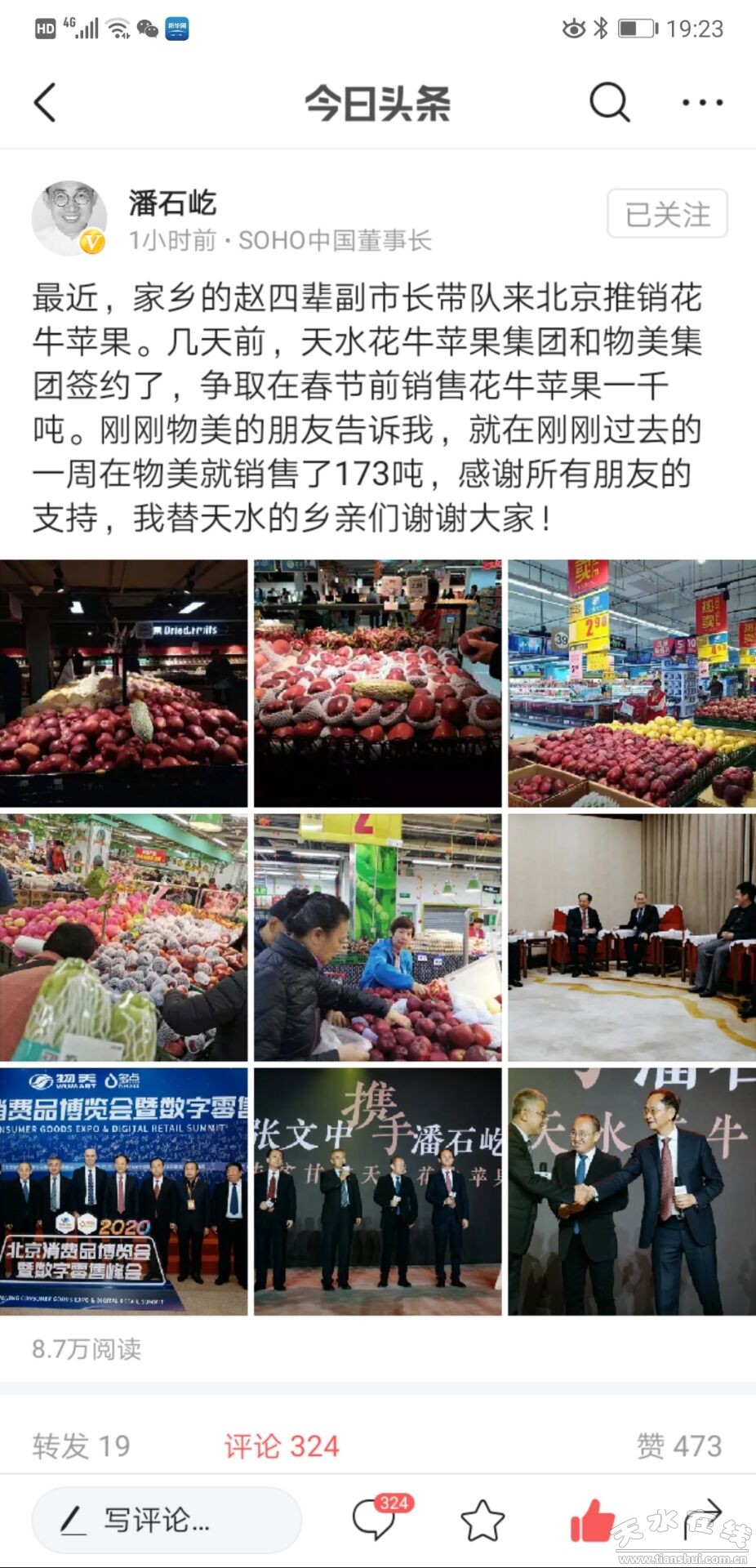756x1568 pixels.
Task: Open the 2020 北京消费品博览会 group photo
Action: [x=123, y=1191]
